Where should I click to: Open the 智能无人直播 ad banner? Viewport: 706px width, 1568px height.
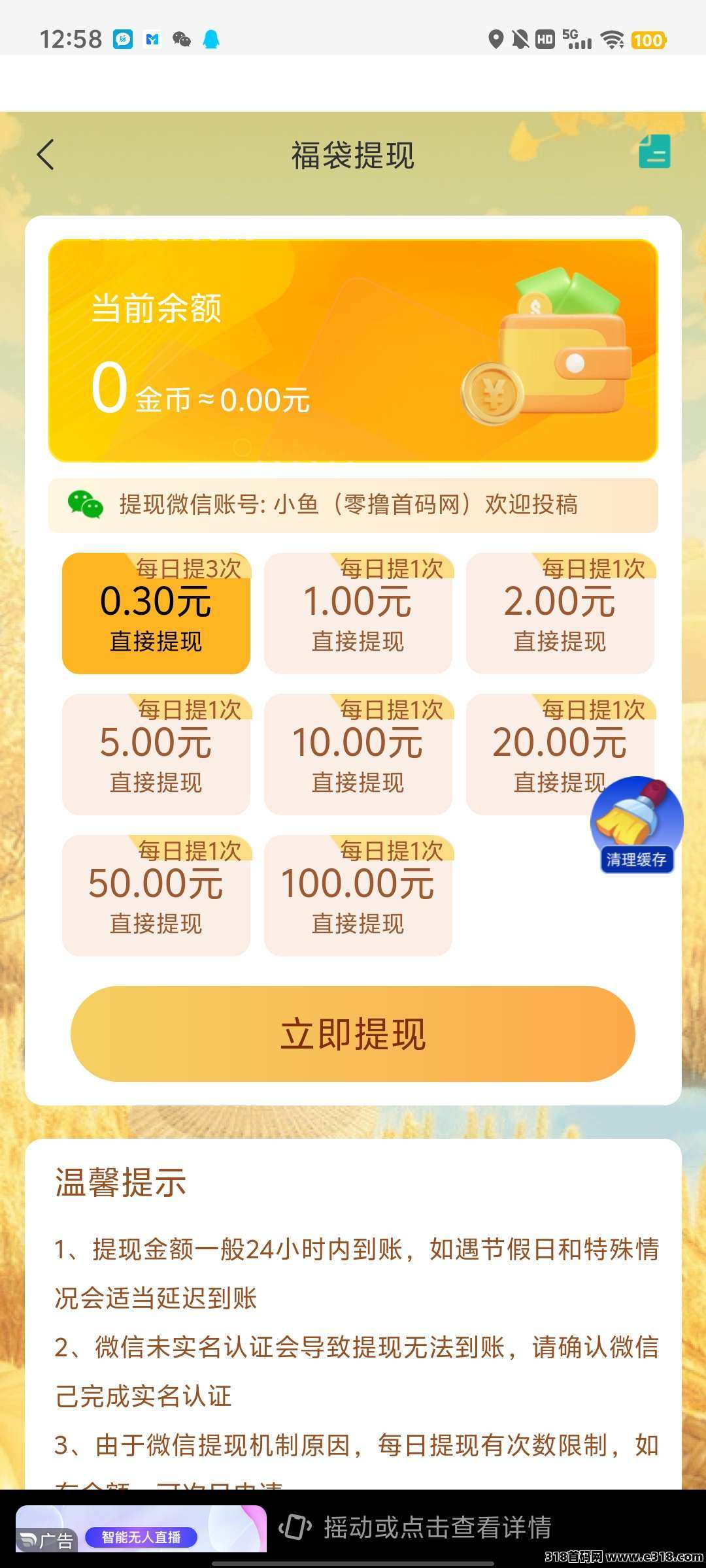141,1528
